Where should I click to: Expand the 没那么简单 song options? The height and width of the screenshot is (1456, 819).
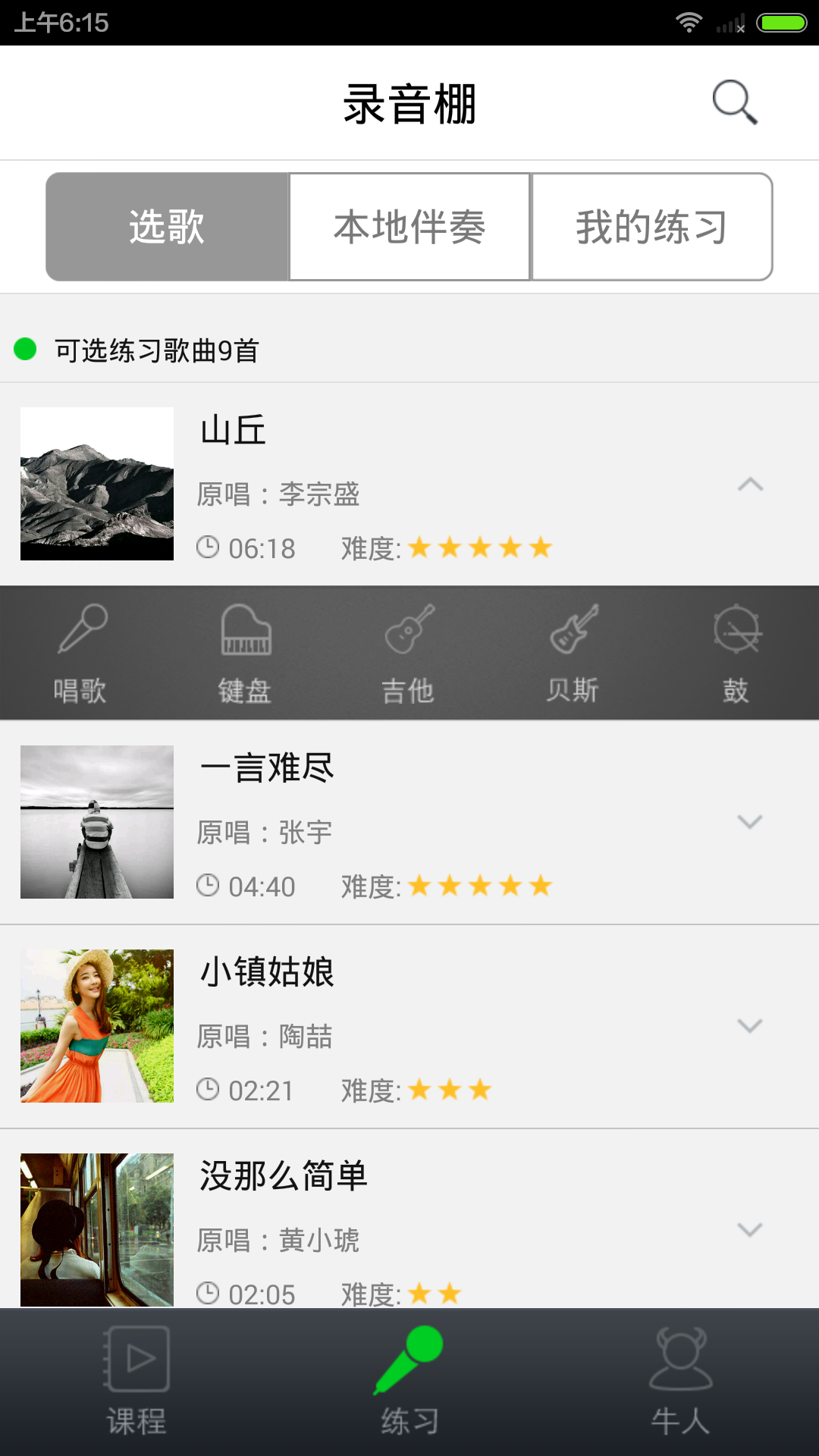(x=750, y=1230)
